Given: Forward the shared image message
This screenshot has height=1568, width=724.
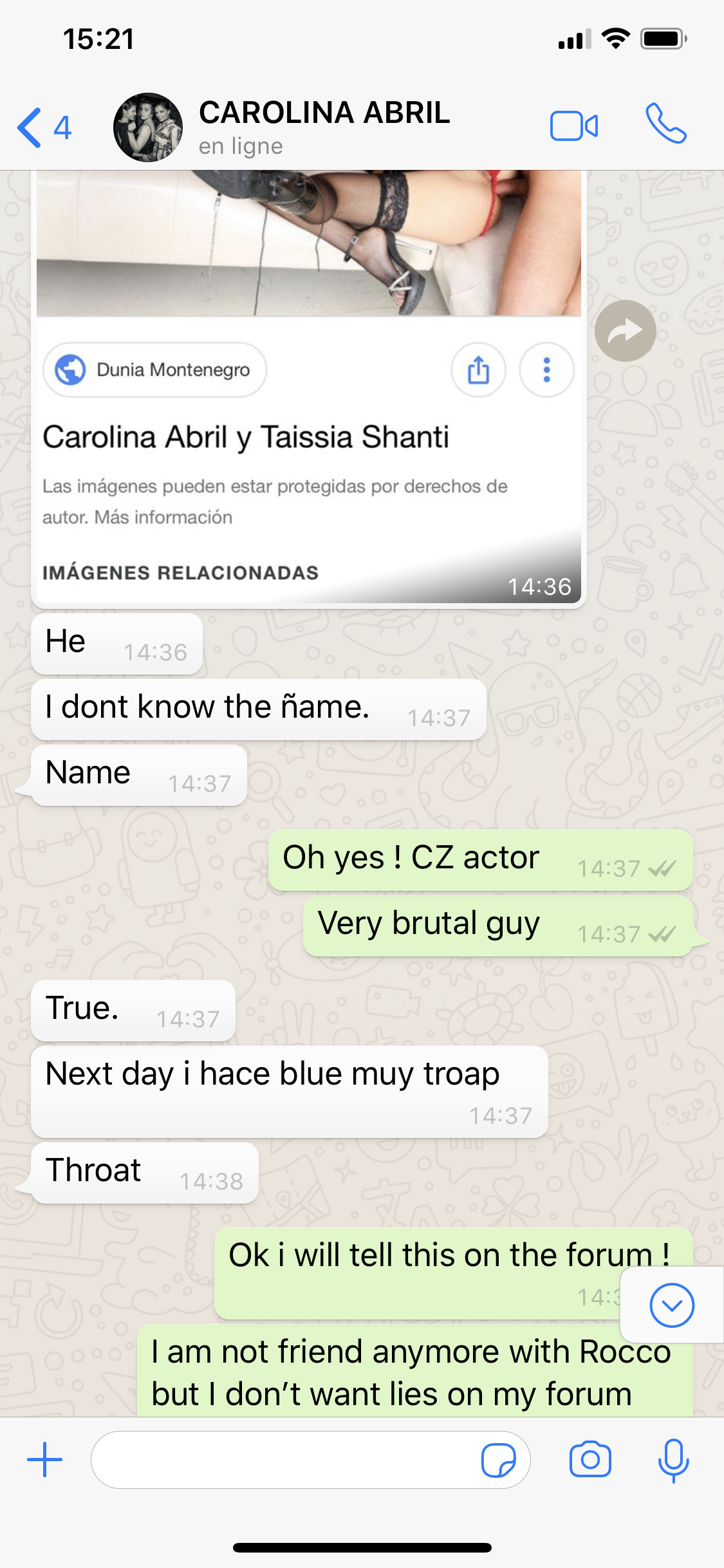Looking at the screenshot, I should [x=625, y=331].
